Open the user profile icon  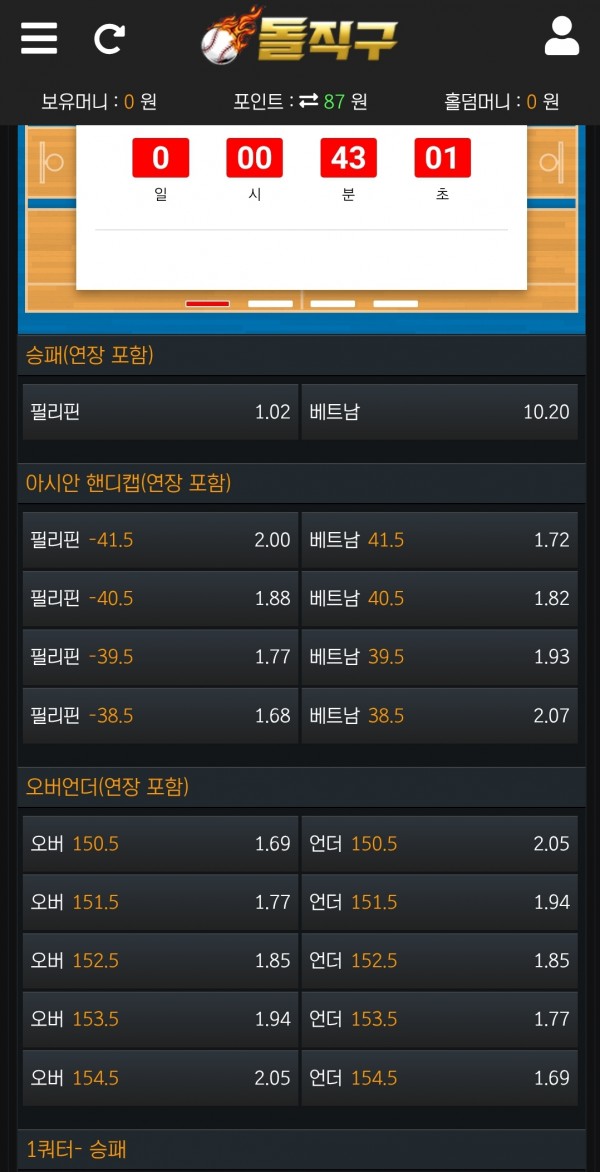[562, 37]
